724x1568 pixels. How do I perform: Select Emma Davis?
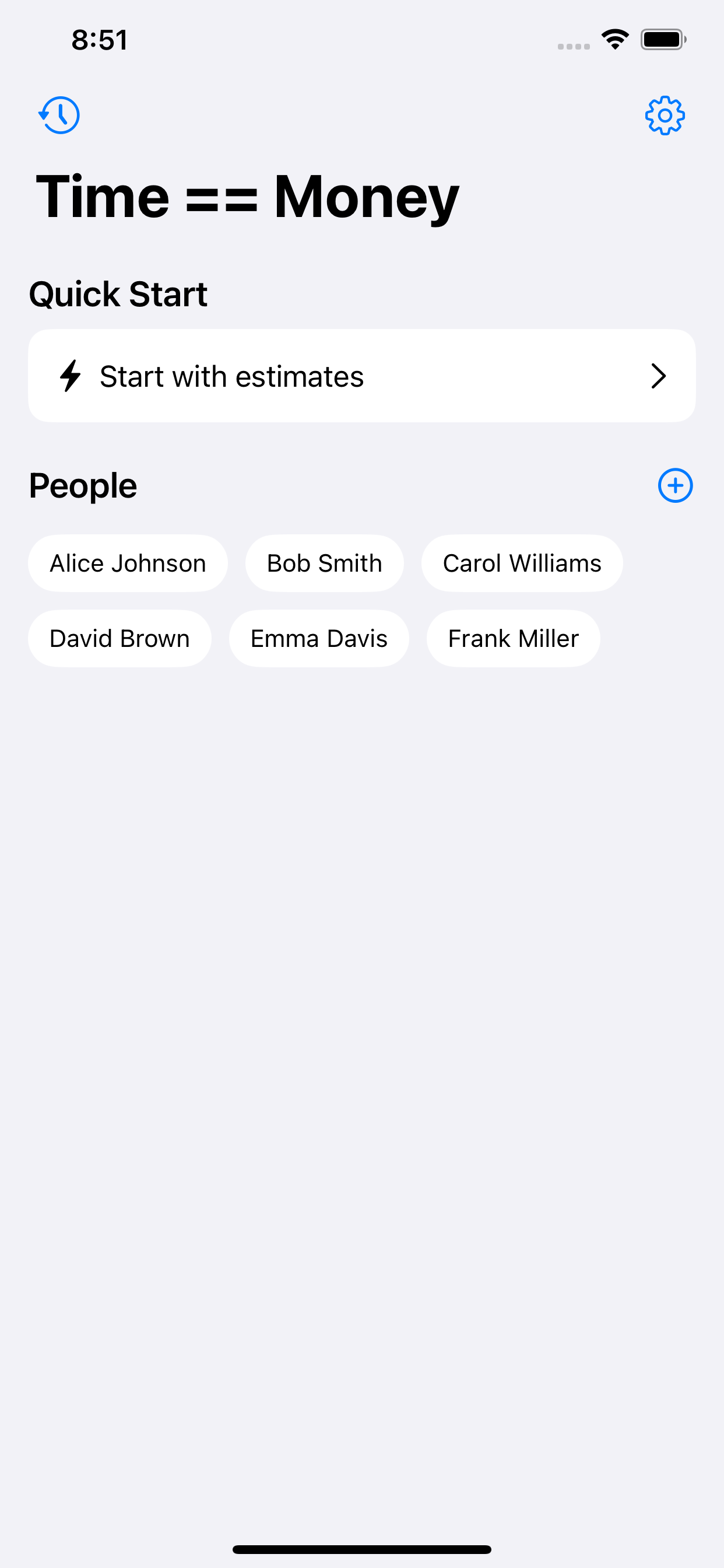pyautogui.click(x=319, y=639)
